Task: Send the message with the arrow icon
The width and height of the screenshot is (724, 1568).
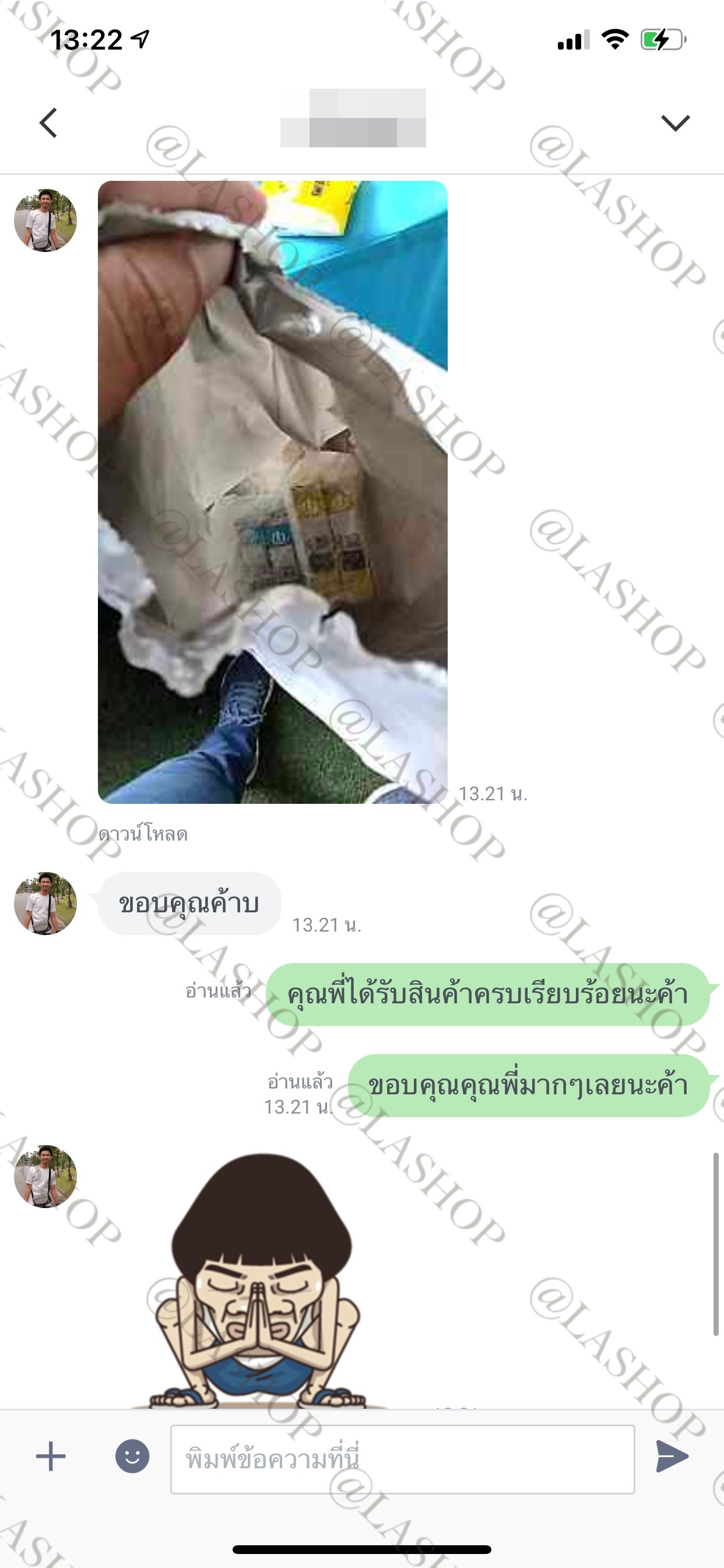Action: click(672, 1457)
